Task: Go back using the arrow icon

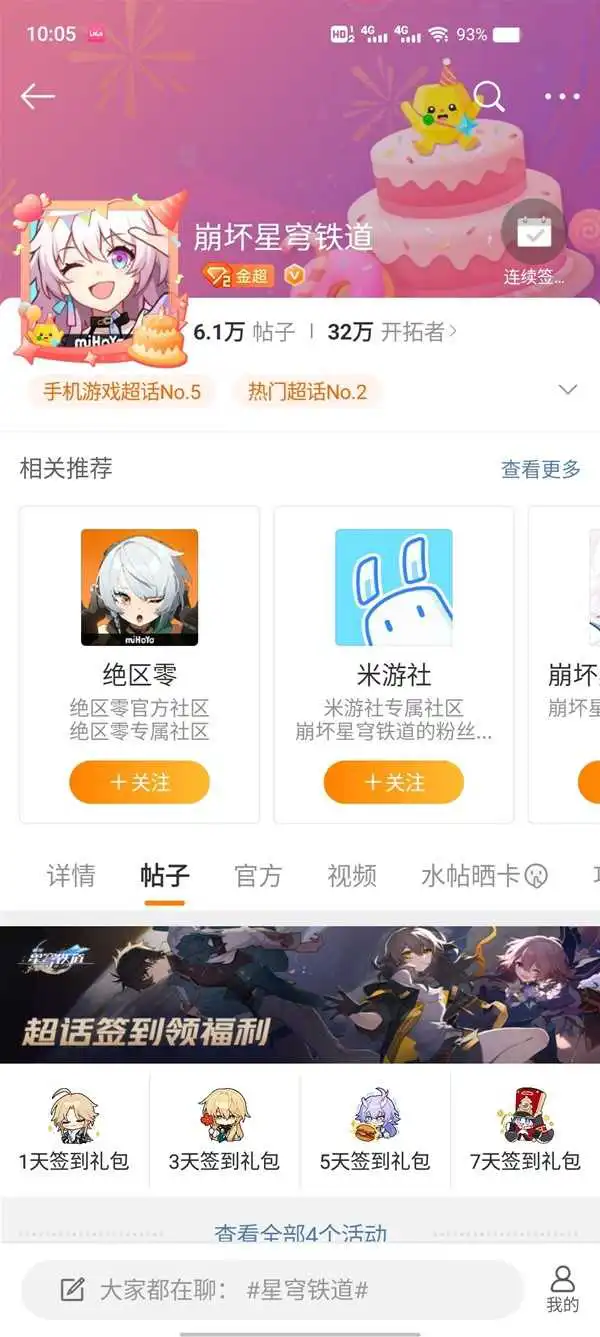Action: click(x=37, y=96)
